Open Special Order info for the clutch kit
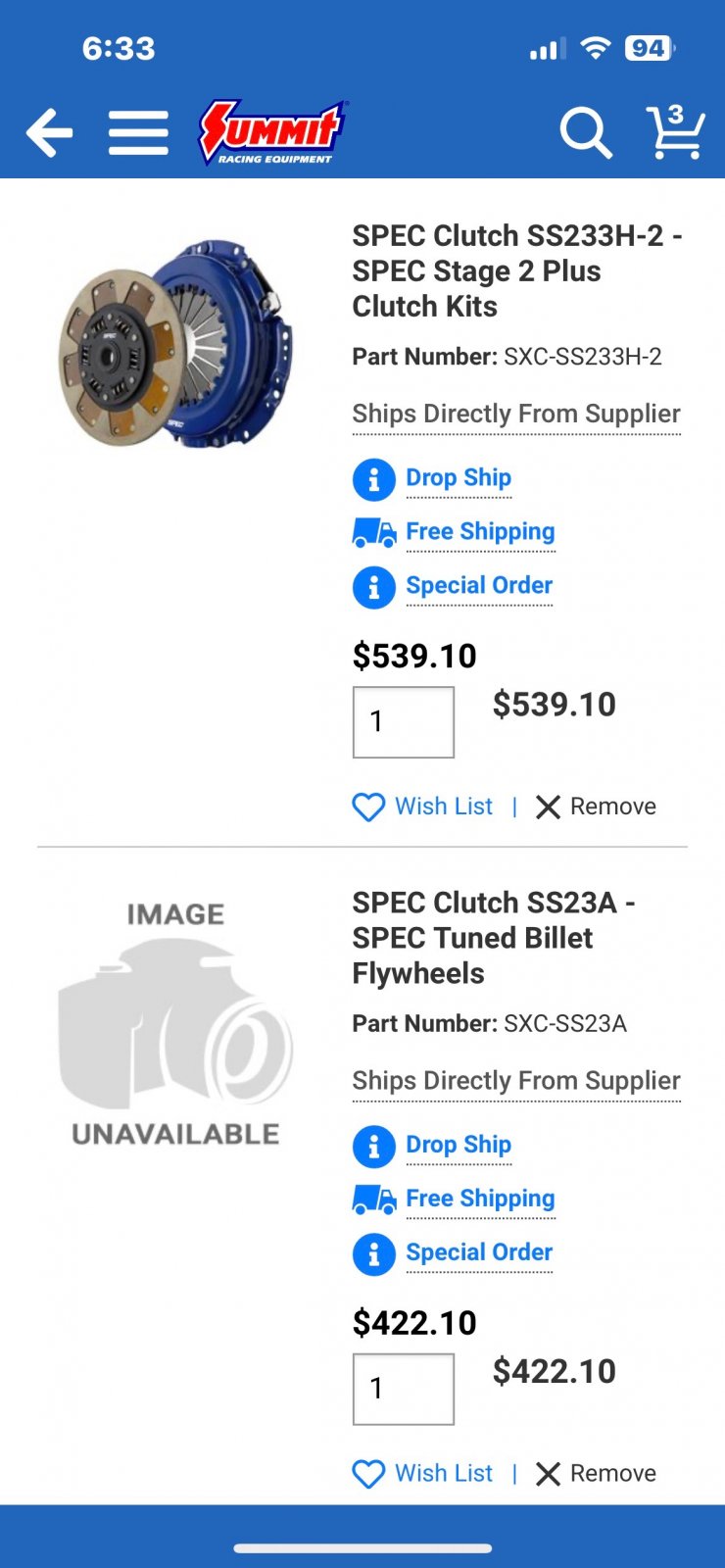 click(x=479, y=586)
